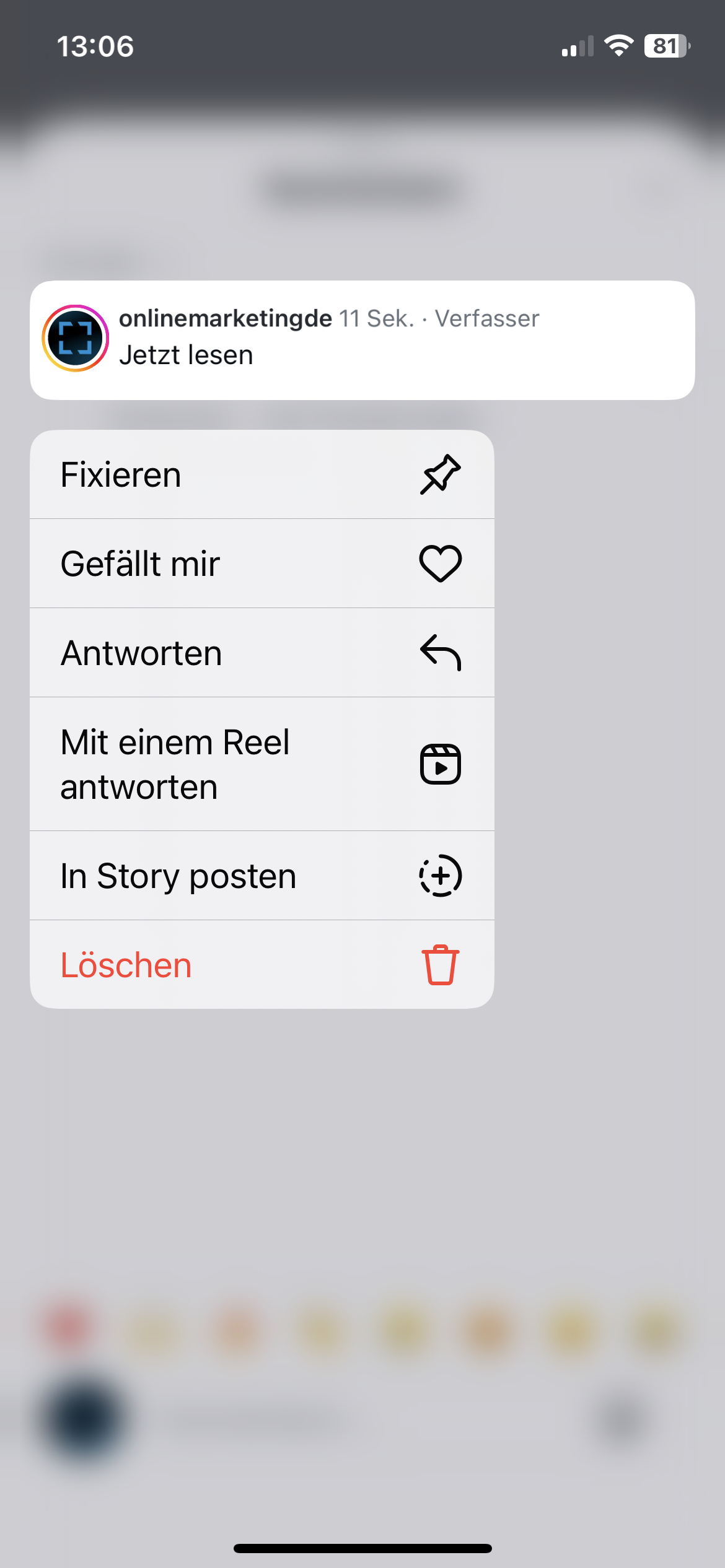Choose Antworten to reply to comment

click(261, 653)
